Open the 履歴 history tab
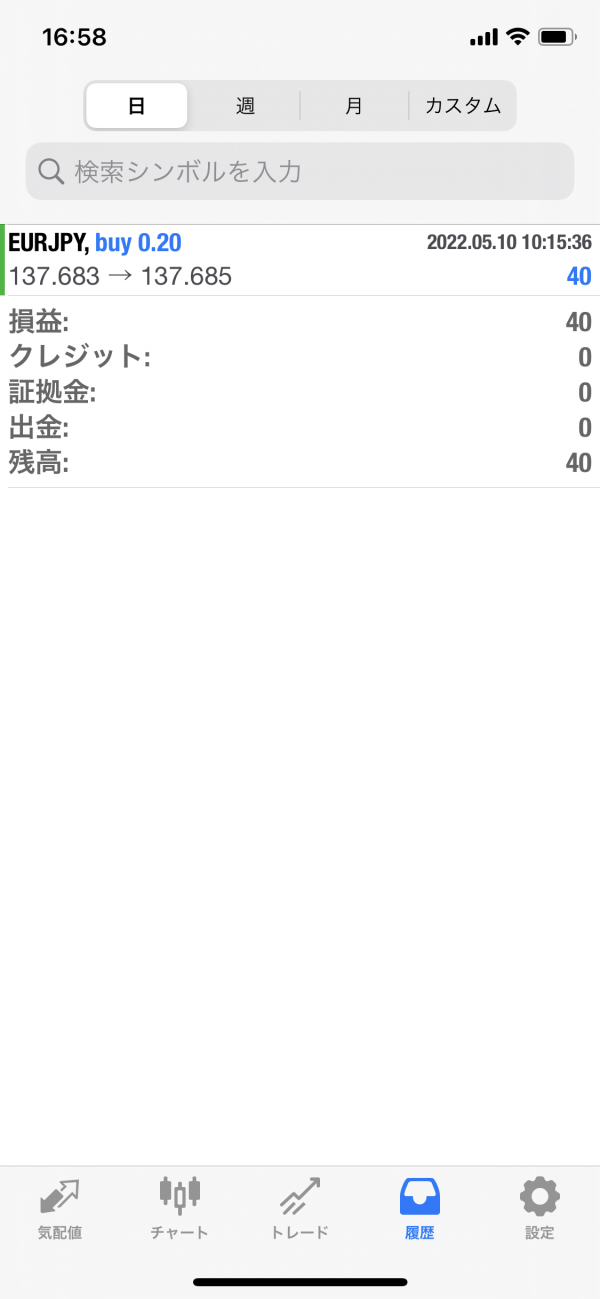600x1299 pixels. pyautogui.click(x=420, y=1208)
